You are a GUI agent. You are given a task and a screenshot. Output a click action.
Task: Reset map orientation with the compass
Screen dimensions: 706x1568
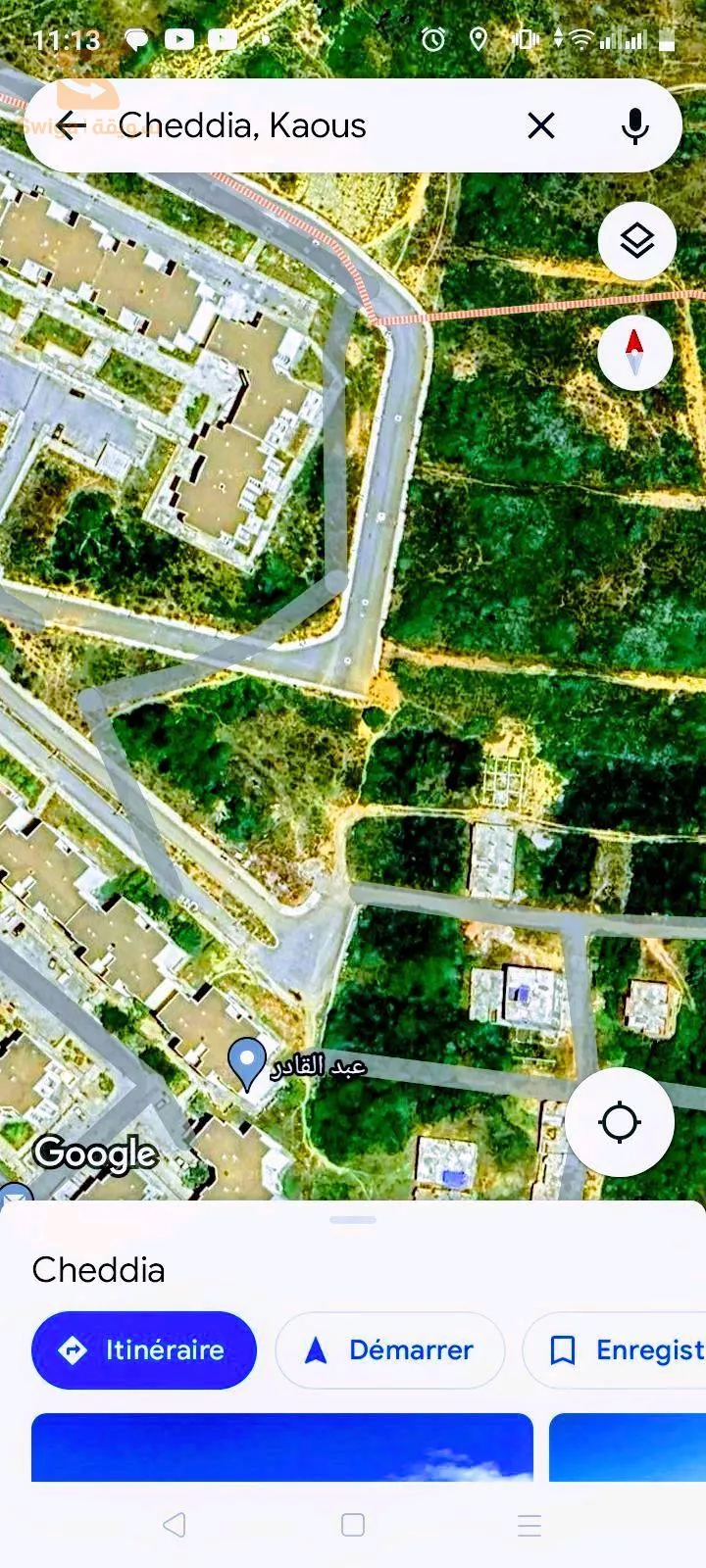pyautogui.click(x=634, y=352)
